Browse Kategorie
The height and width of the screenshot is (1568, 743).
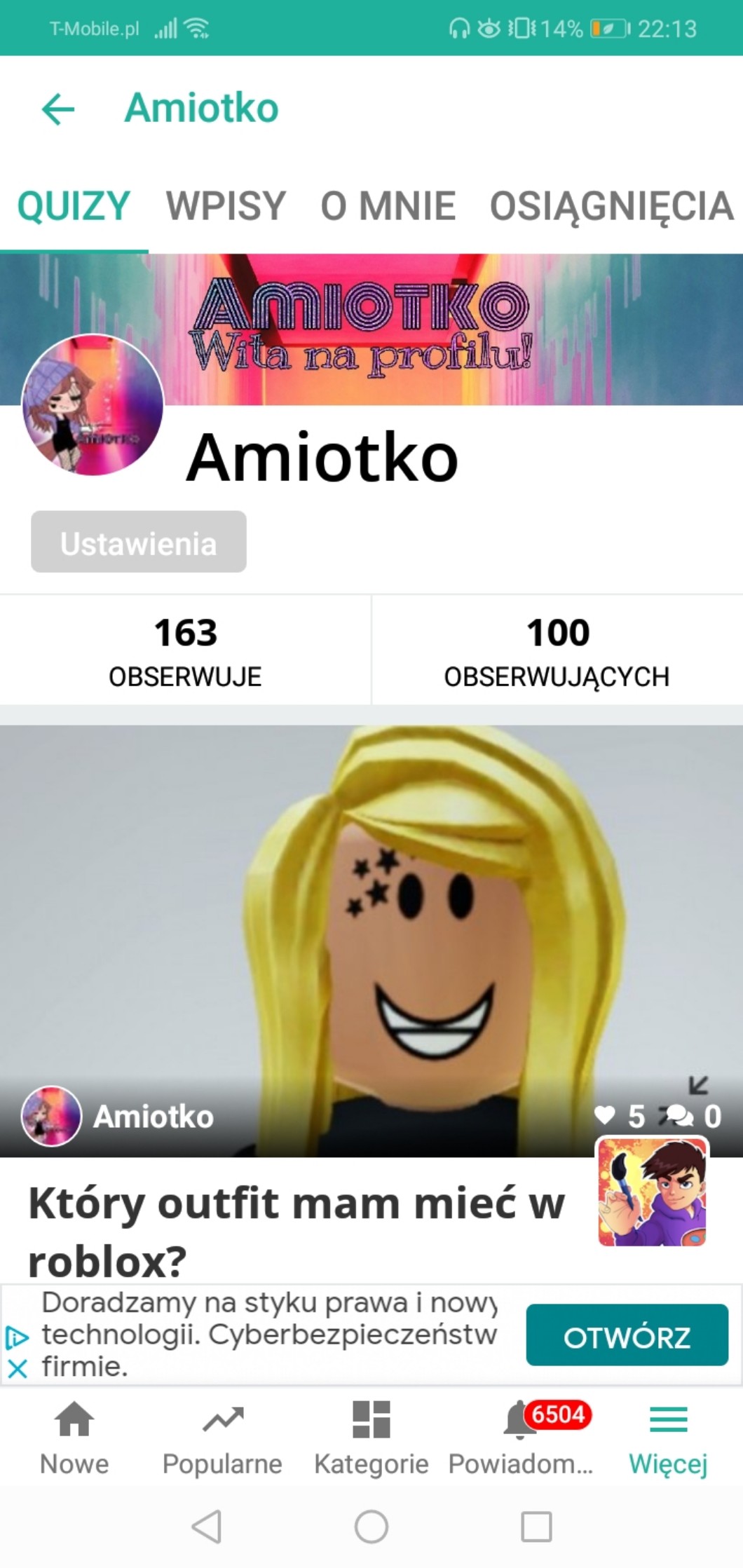pos(371,1437)
